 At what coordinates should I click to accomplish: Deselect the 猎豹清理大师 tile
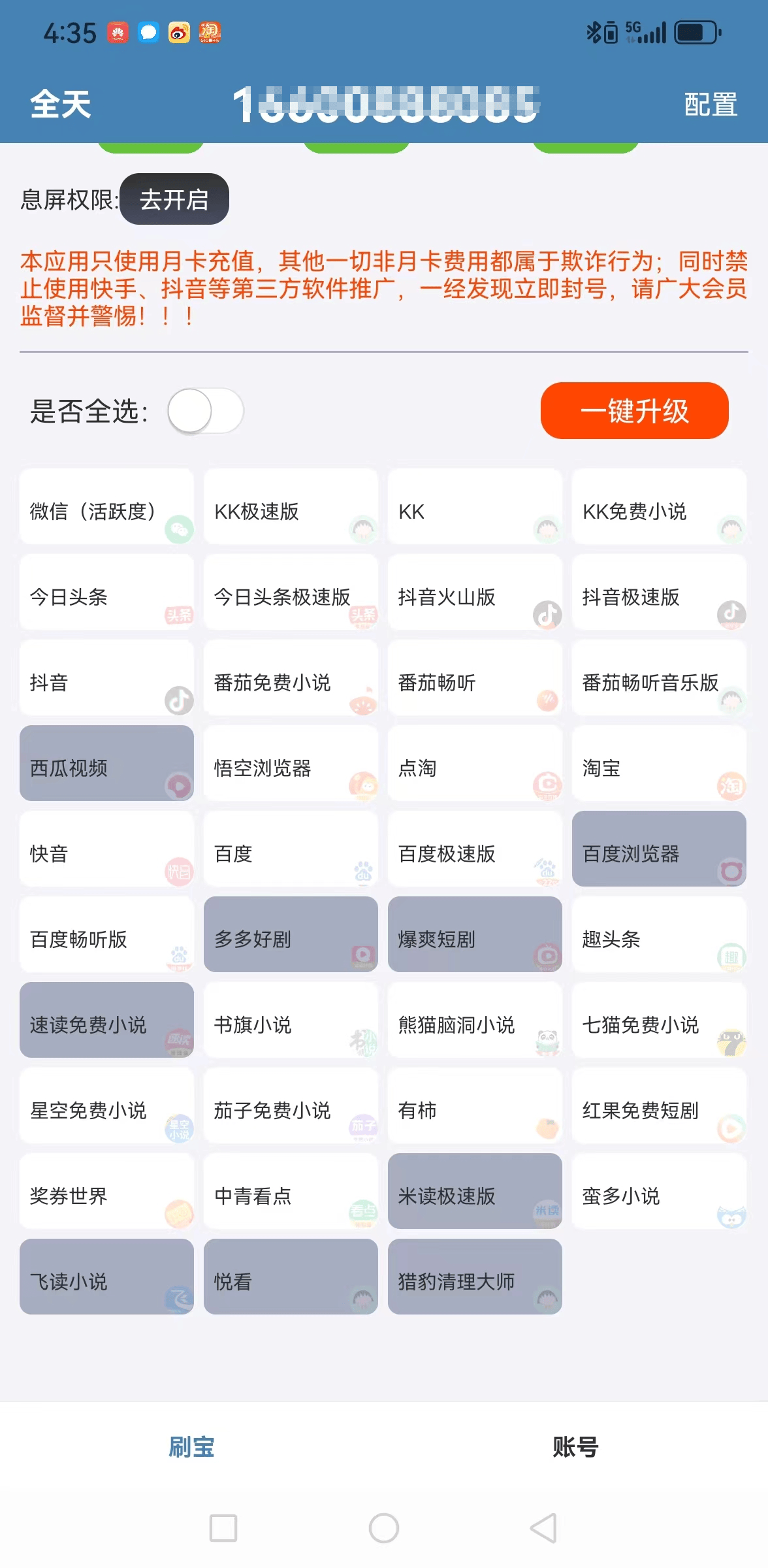pyautogui.click(x=475, y=1277)
